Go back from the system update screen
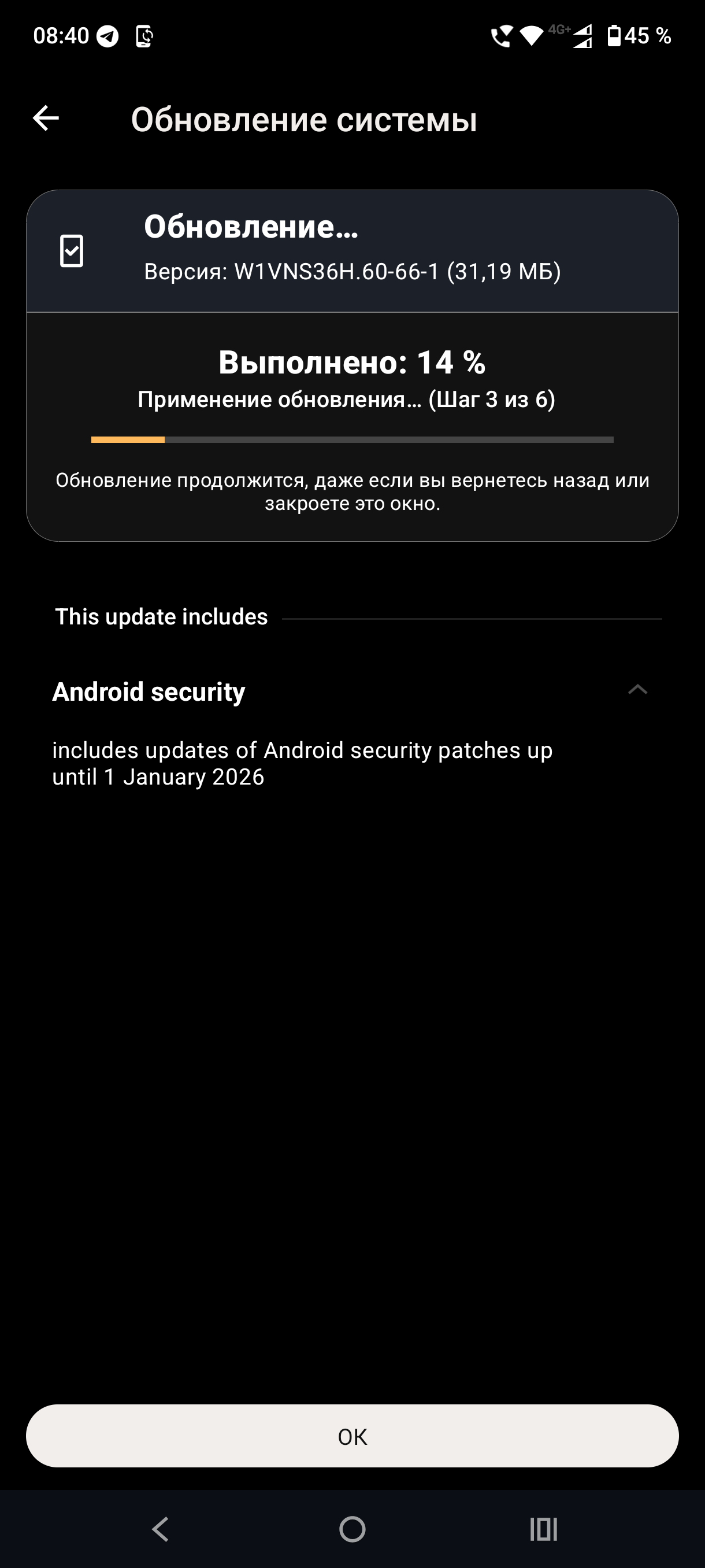This screenshot has width=705, height=1568. (46, 118)
